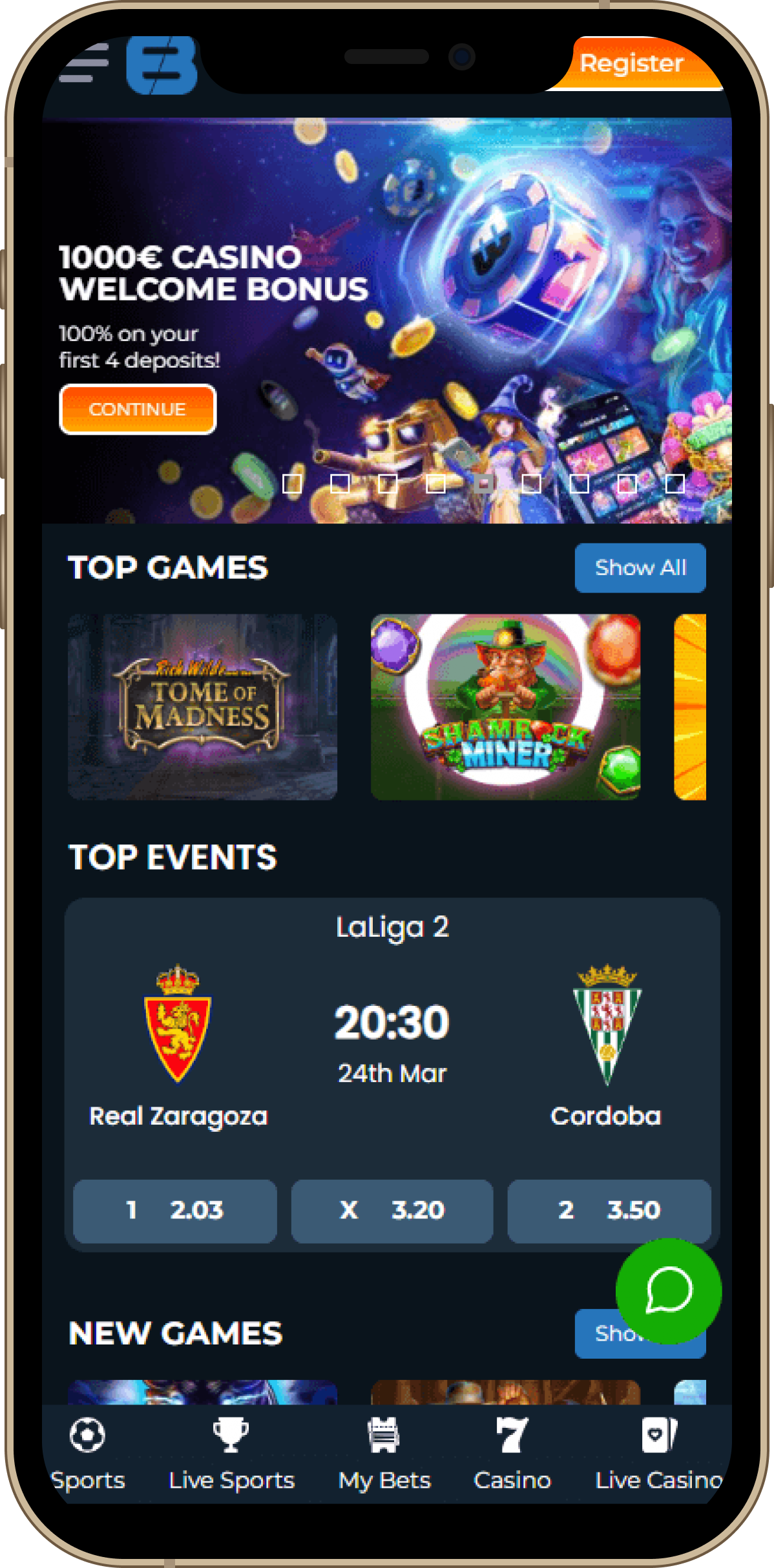Bet on Cordoba at 3.50

[x=609, y=1211]
